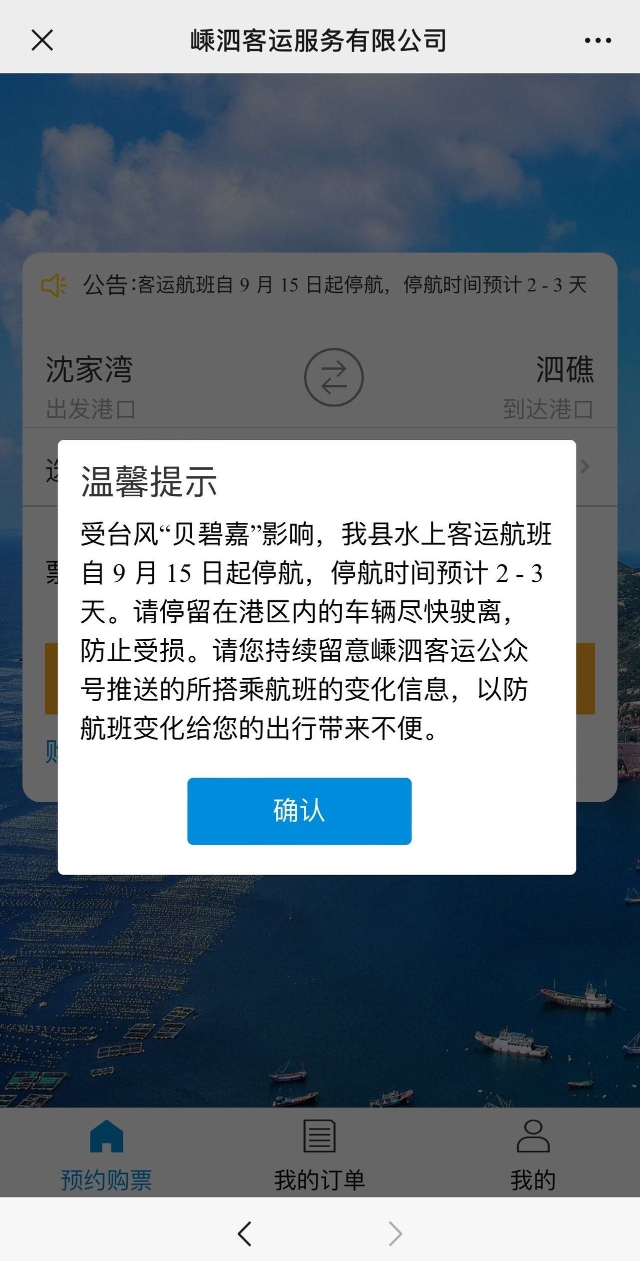This screenshot has height=1261, width=640.
Task: Open the three-dot more options menu
Action: point(597,41)
